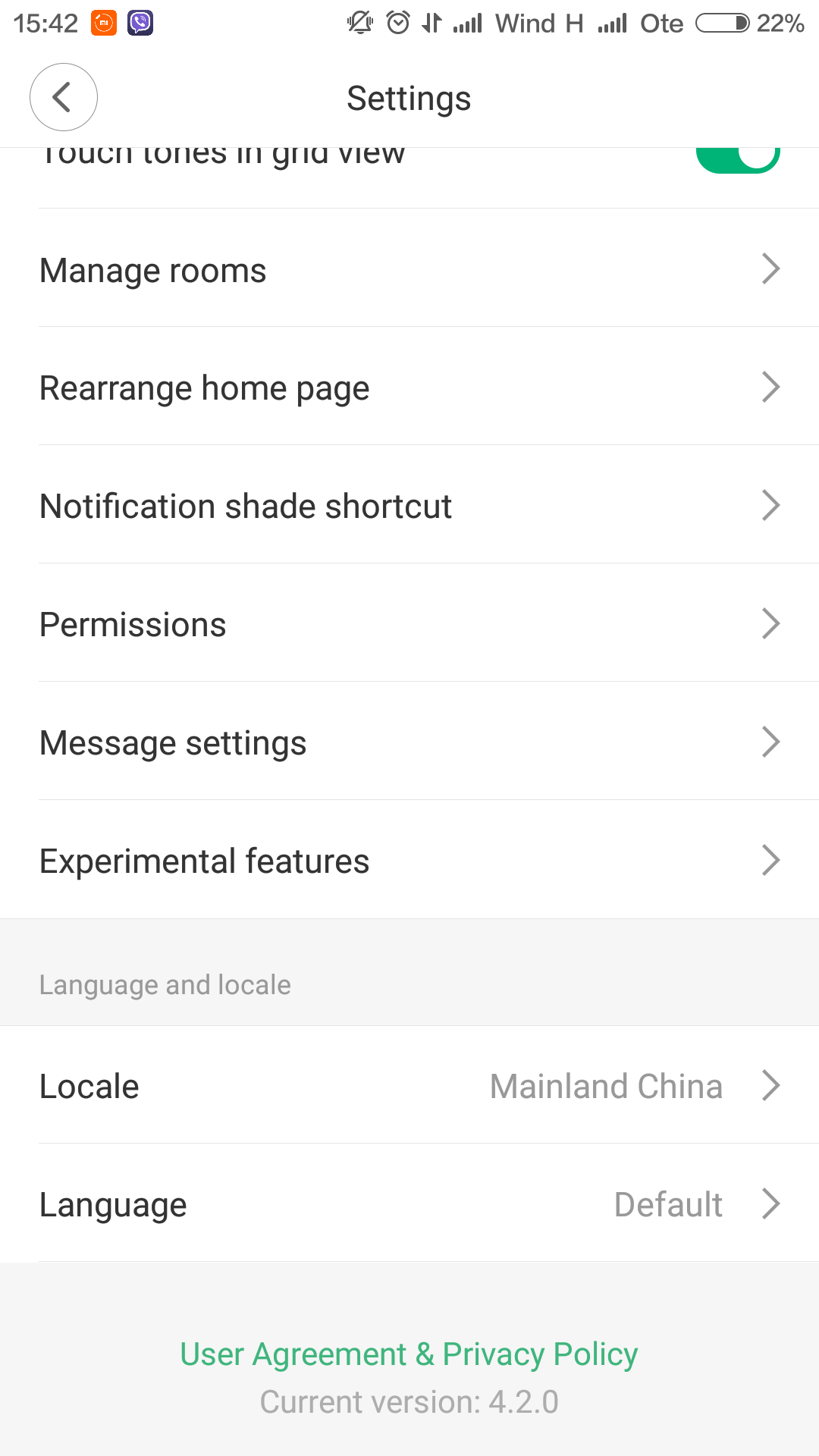819x1456 pixels.
Task: Change the Locale from Mainland China
Action: (409, 1086)
